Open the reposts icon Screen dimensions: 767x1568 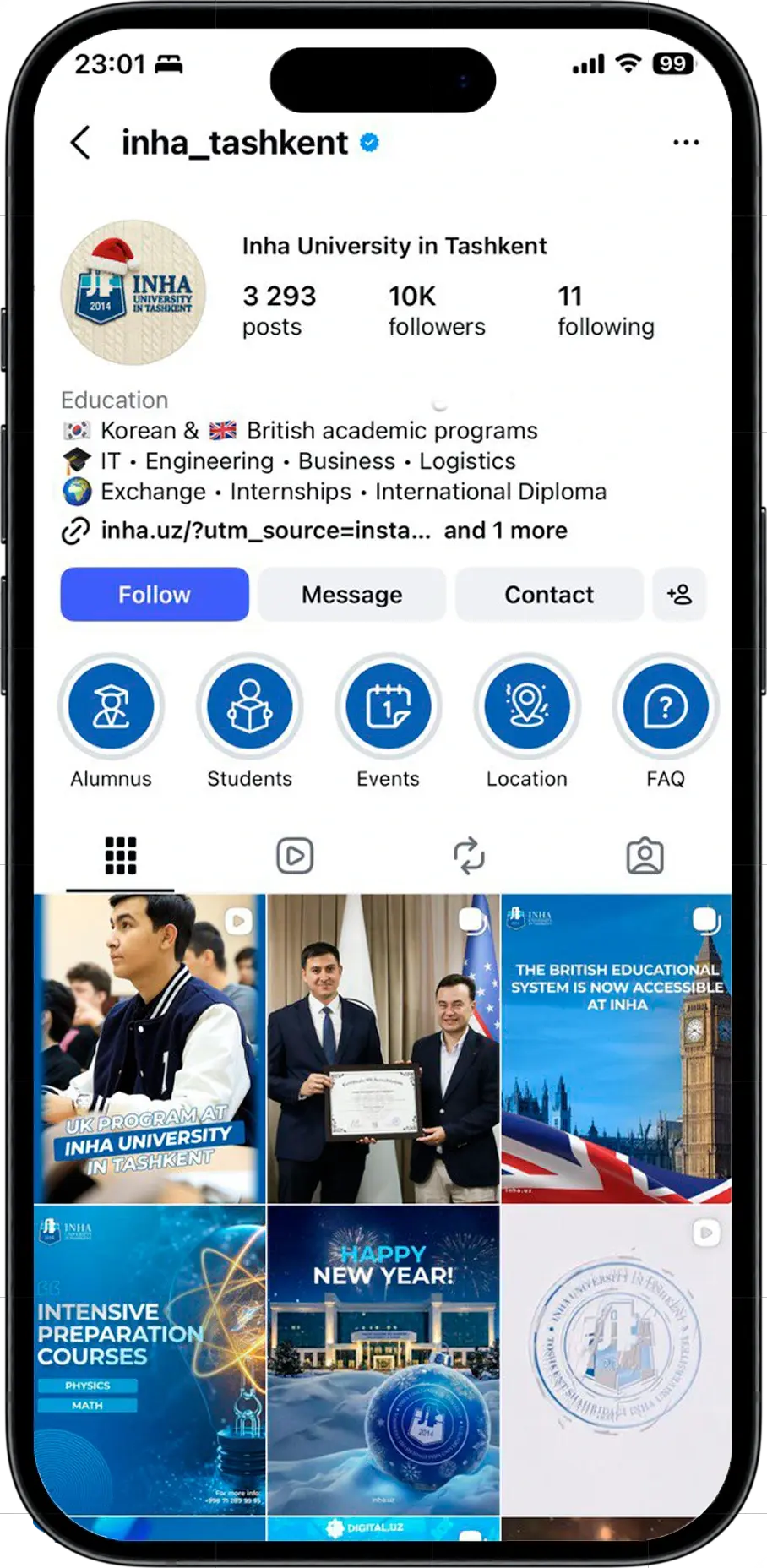tap(470, 855)
